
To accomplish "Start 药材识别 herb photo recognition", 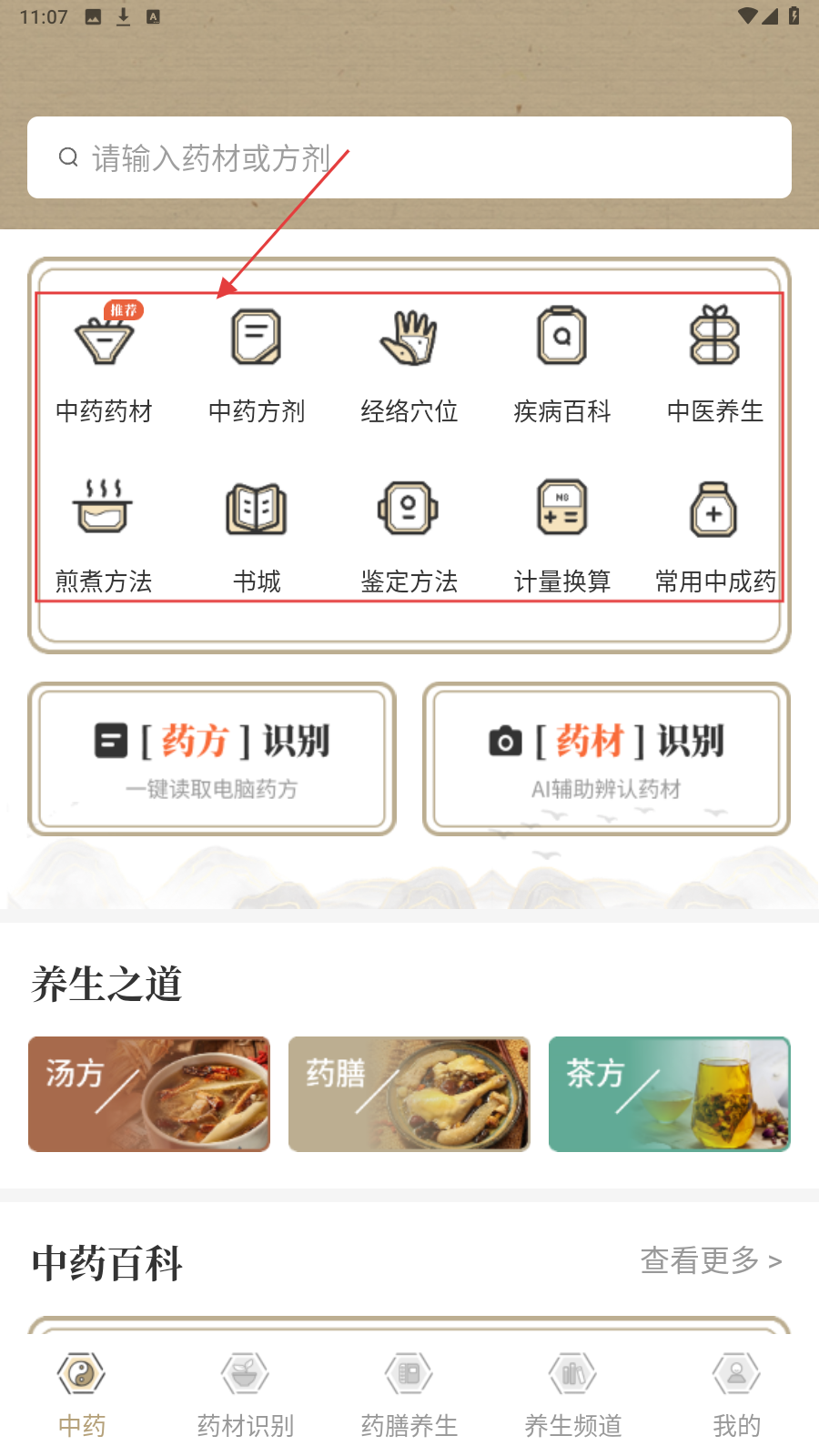I will click(606, 759).
